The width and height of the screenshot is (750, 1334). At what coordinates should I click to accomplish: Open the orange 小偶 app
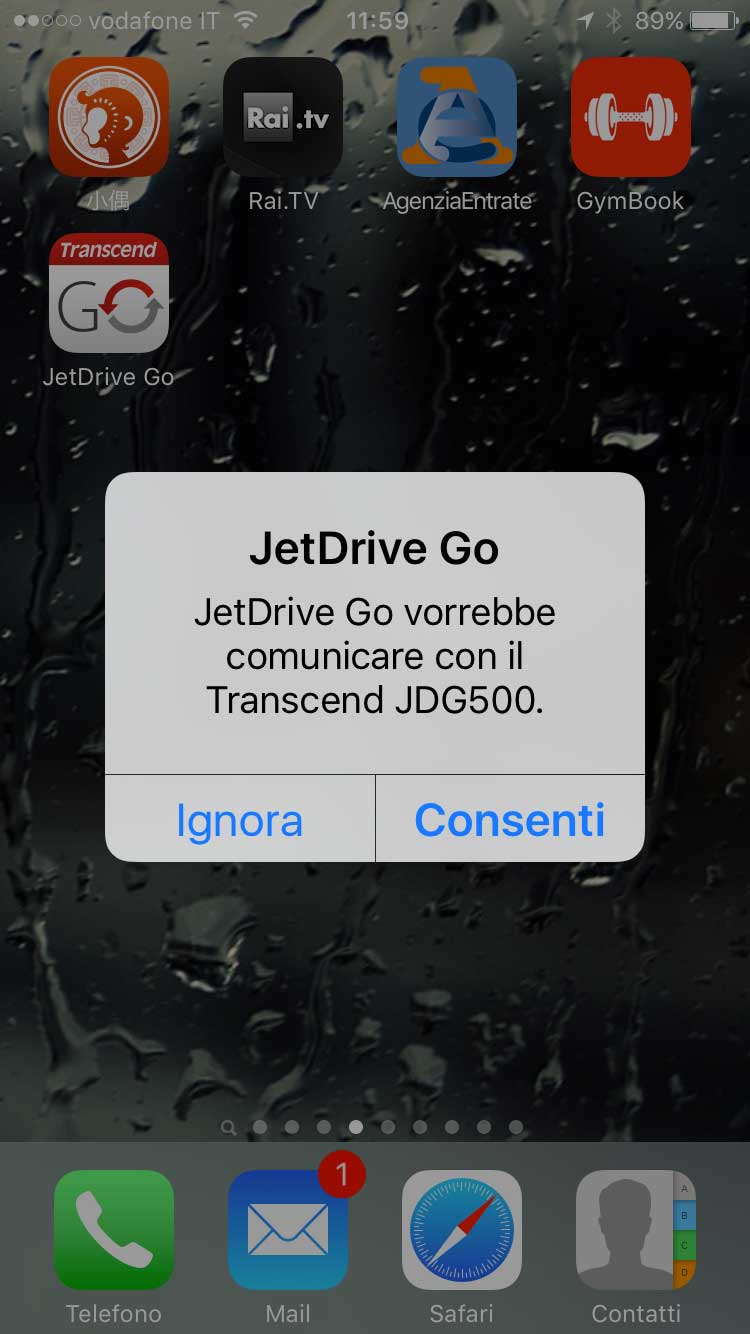[x=108, y=117]
